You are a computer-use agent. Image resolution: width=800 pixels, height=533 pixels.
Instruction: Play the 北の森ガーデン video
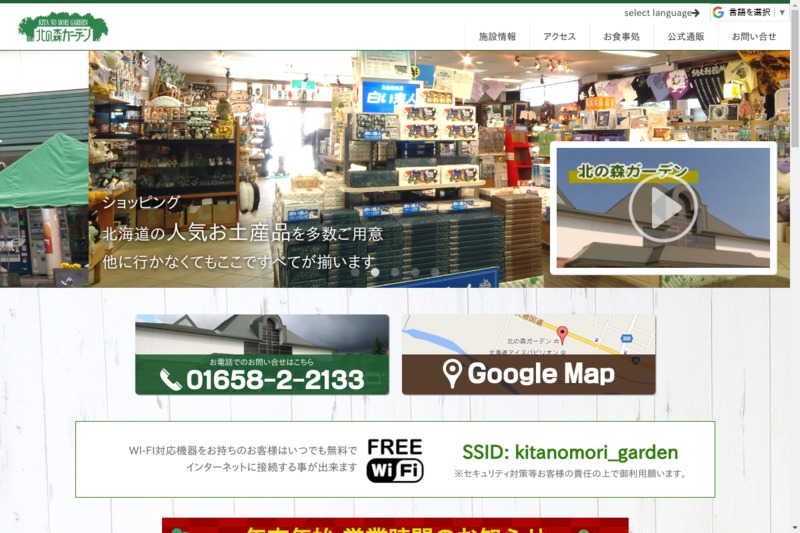tap(662, 209)
